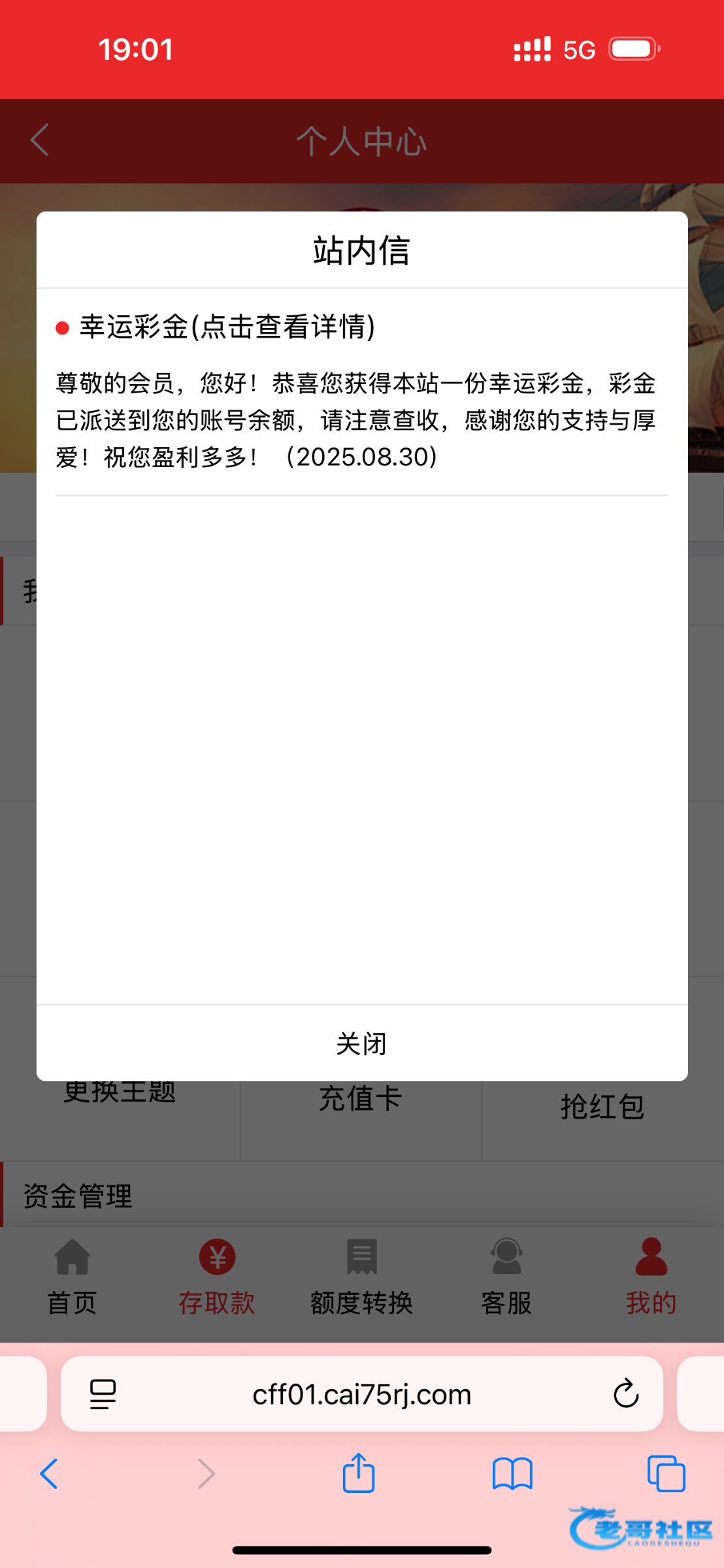Tap the Safari address bar cff01.cai75rj.com

(362, 1394)
